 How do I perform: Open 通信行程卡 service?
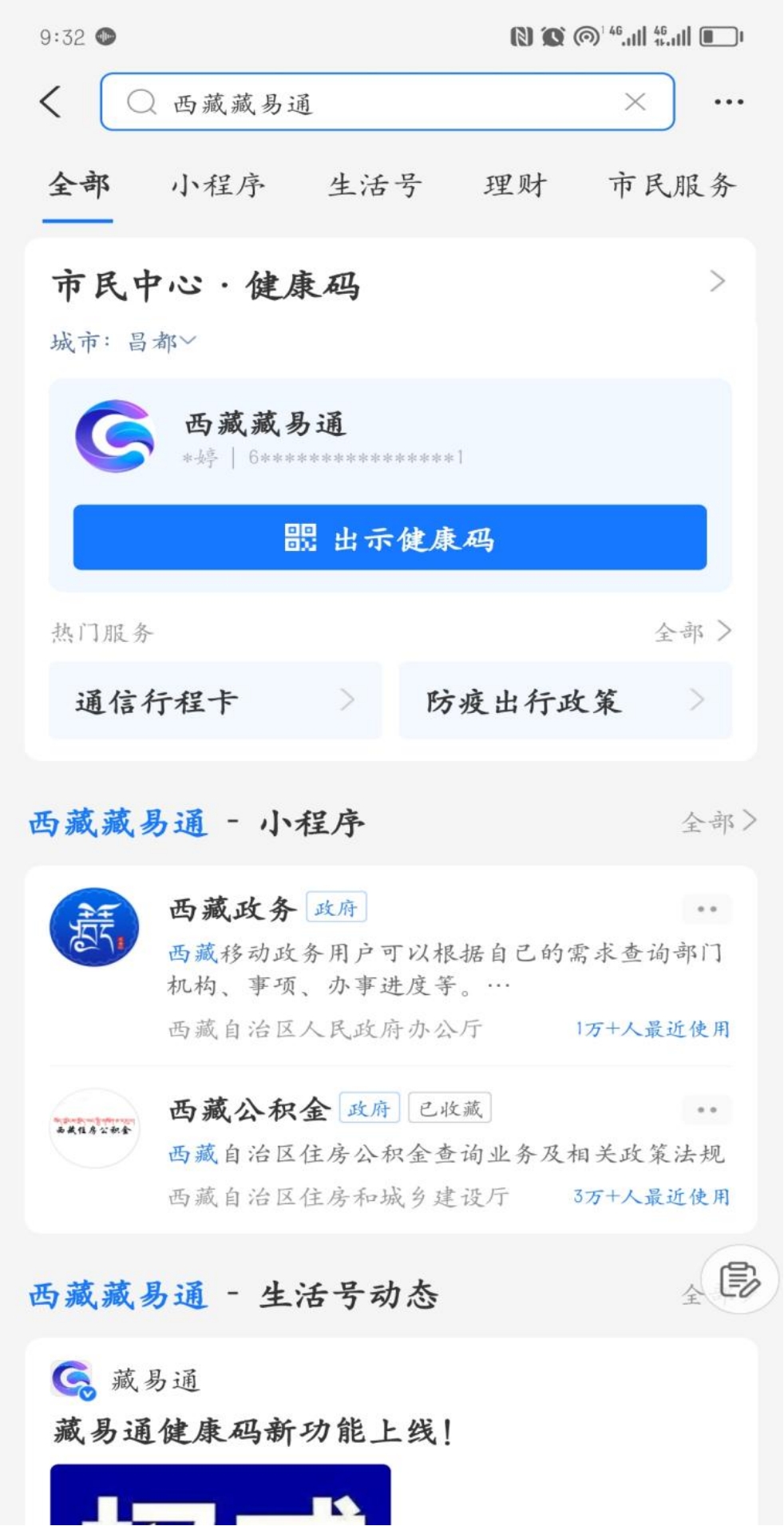[216, 700]
